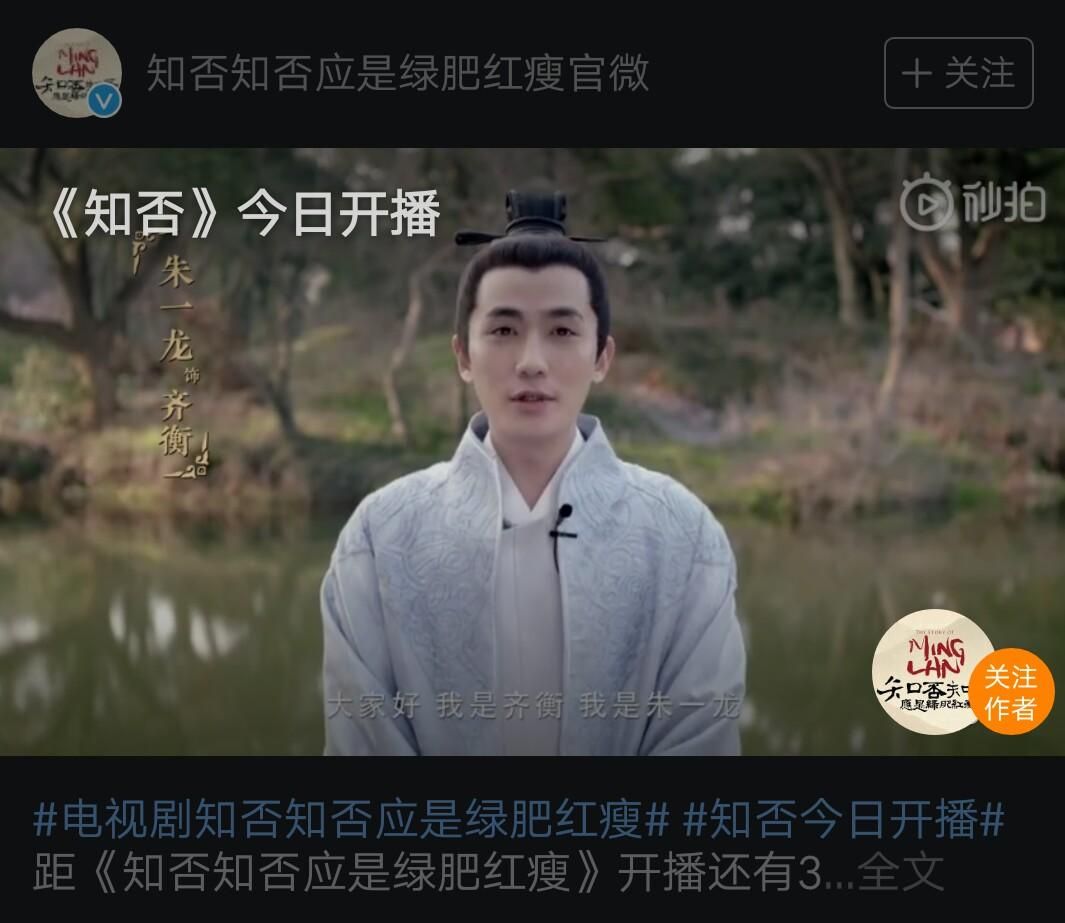Tap the +关注 follow button

pyautogui.click(x=958, y=73)
